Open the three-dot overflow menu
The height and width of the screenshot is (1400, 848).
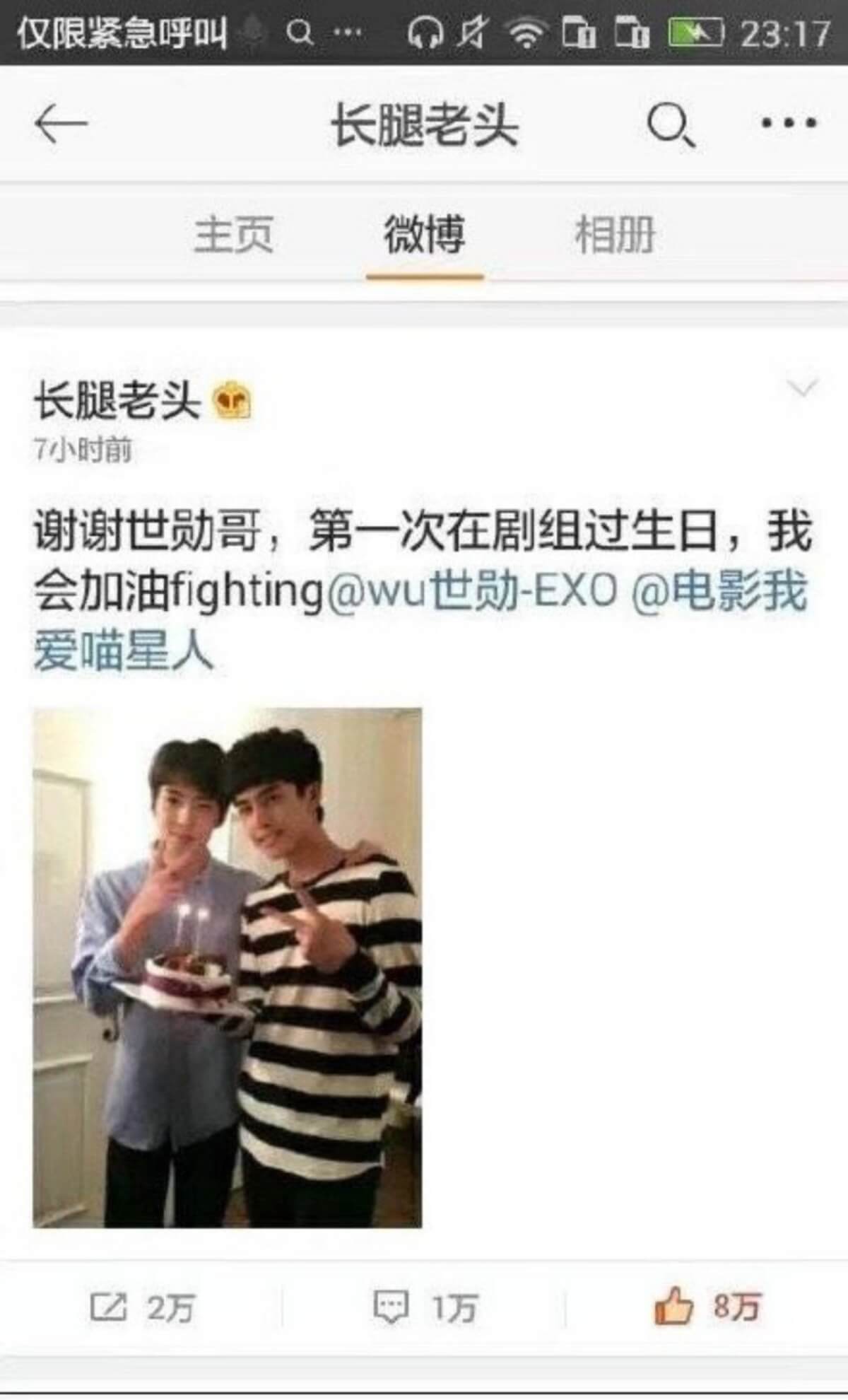click(x=789, y=124)
